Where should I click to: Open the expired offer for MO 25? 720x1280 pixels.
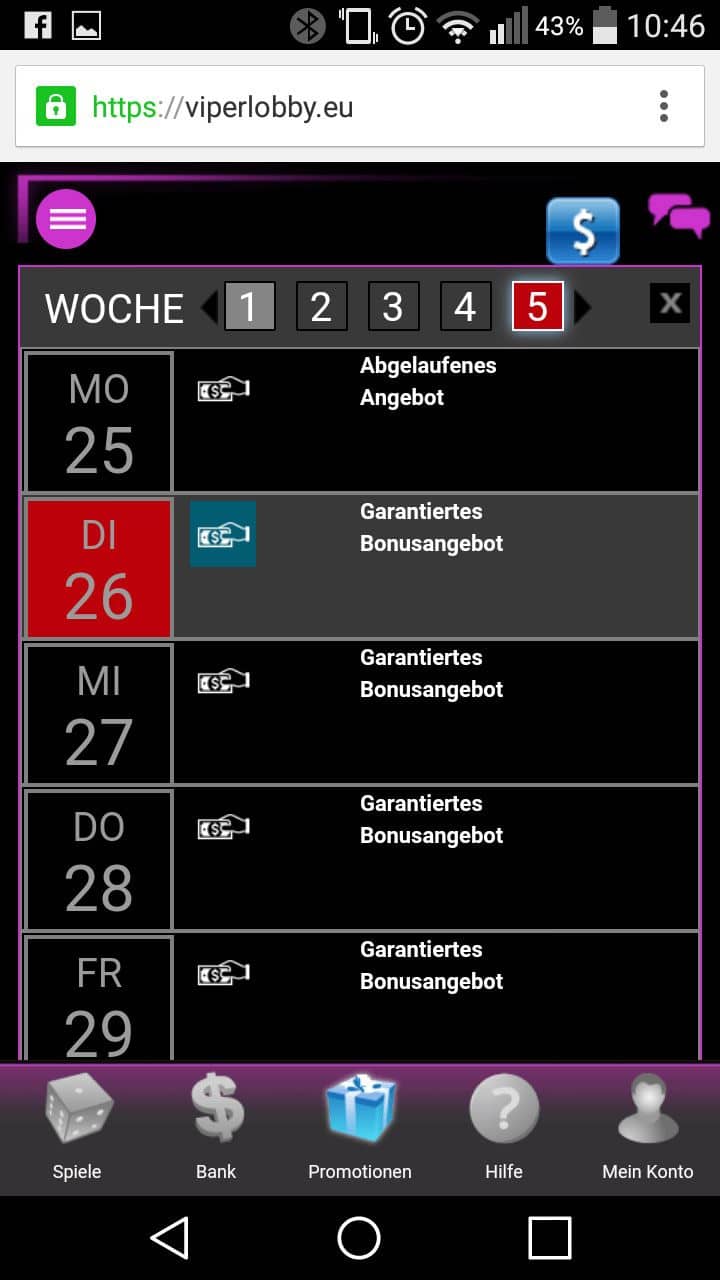point(360,420)
